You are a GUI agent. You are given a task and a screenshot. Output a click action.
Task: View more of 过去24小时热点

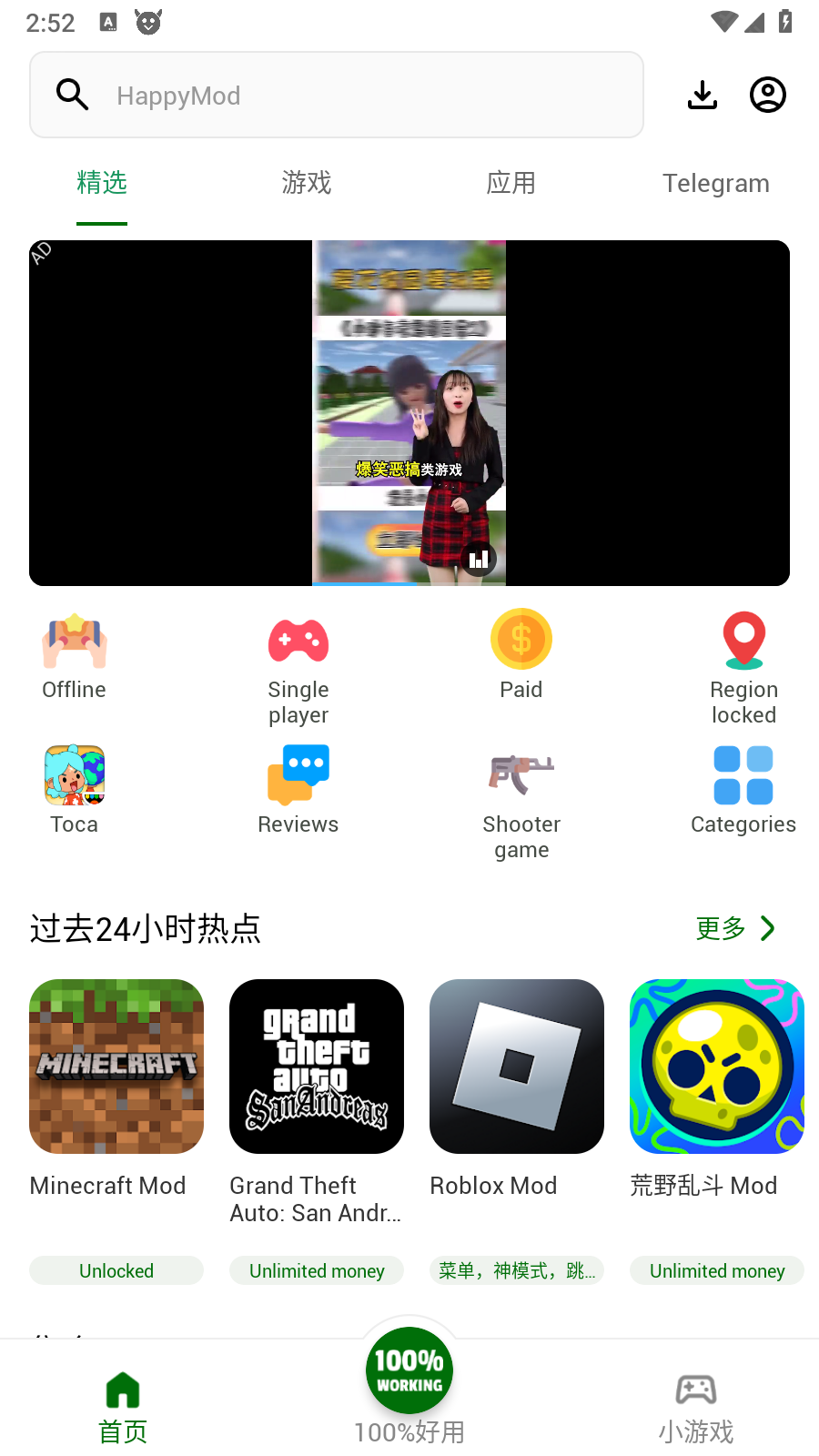point(735,928)
